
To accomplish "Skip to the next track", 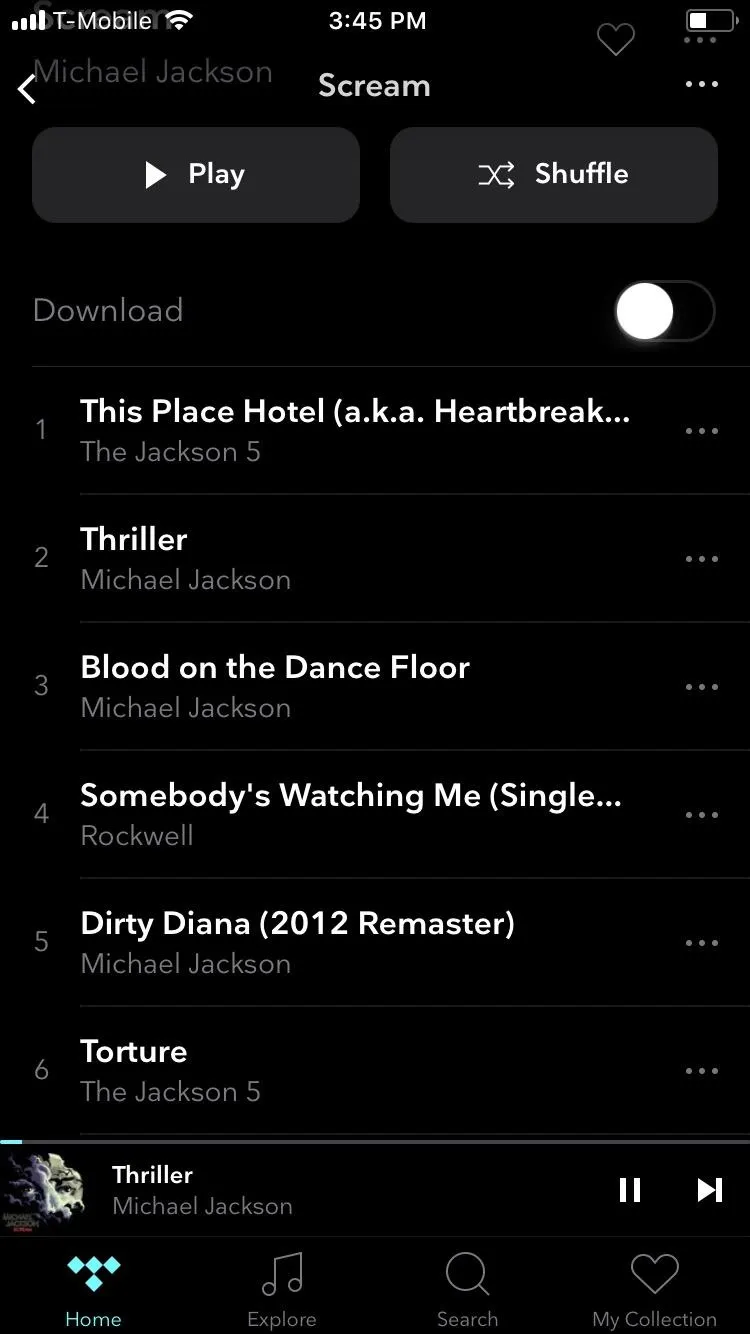I will (x=710, y=1190).
